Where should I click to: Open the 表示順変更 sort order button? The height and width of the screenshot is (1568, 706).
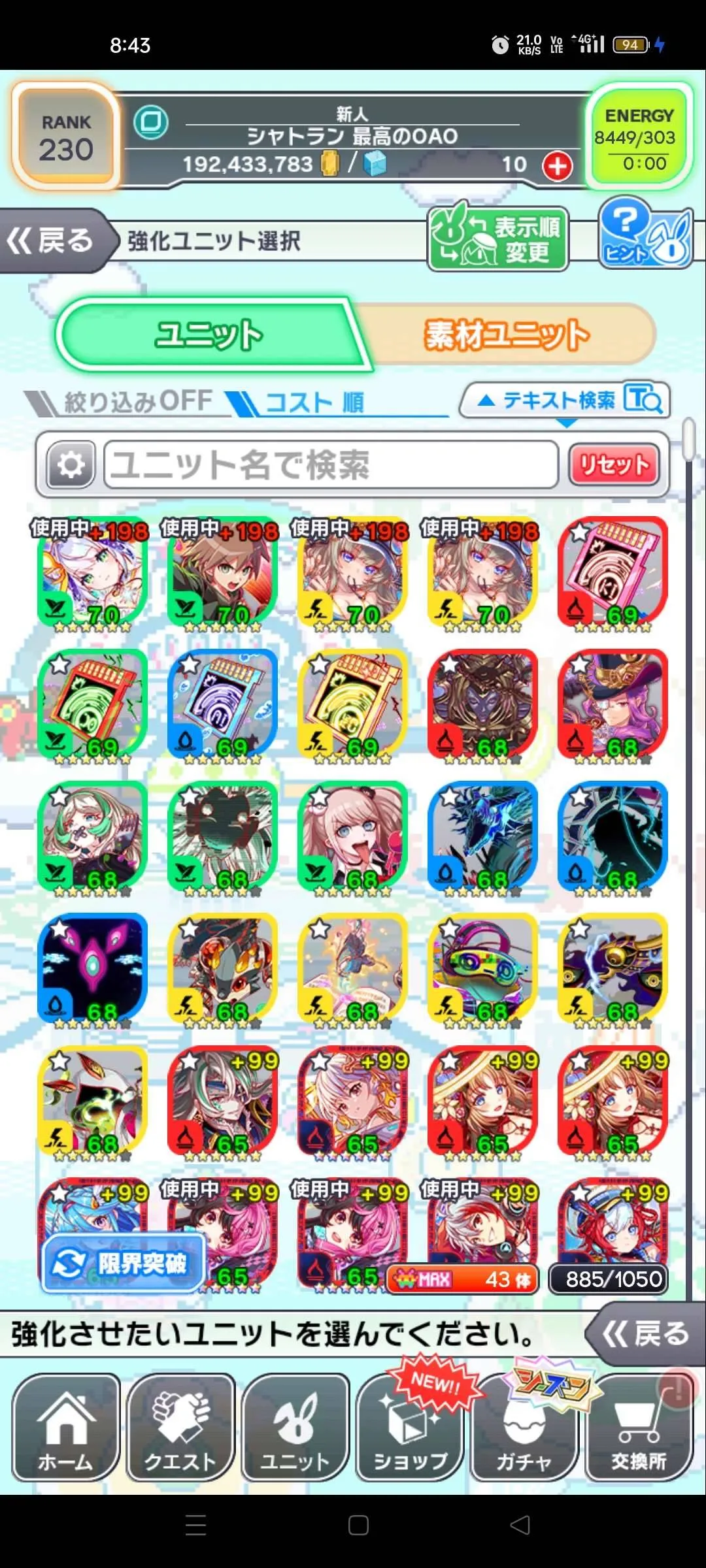[x=498, y=240]
